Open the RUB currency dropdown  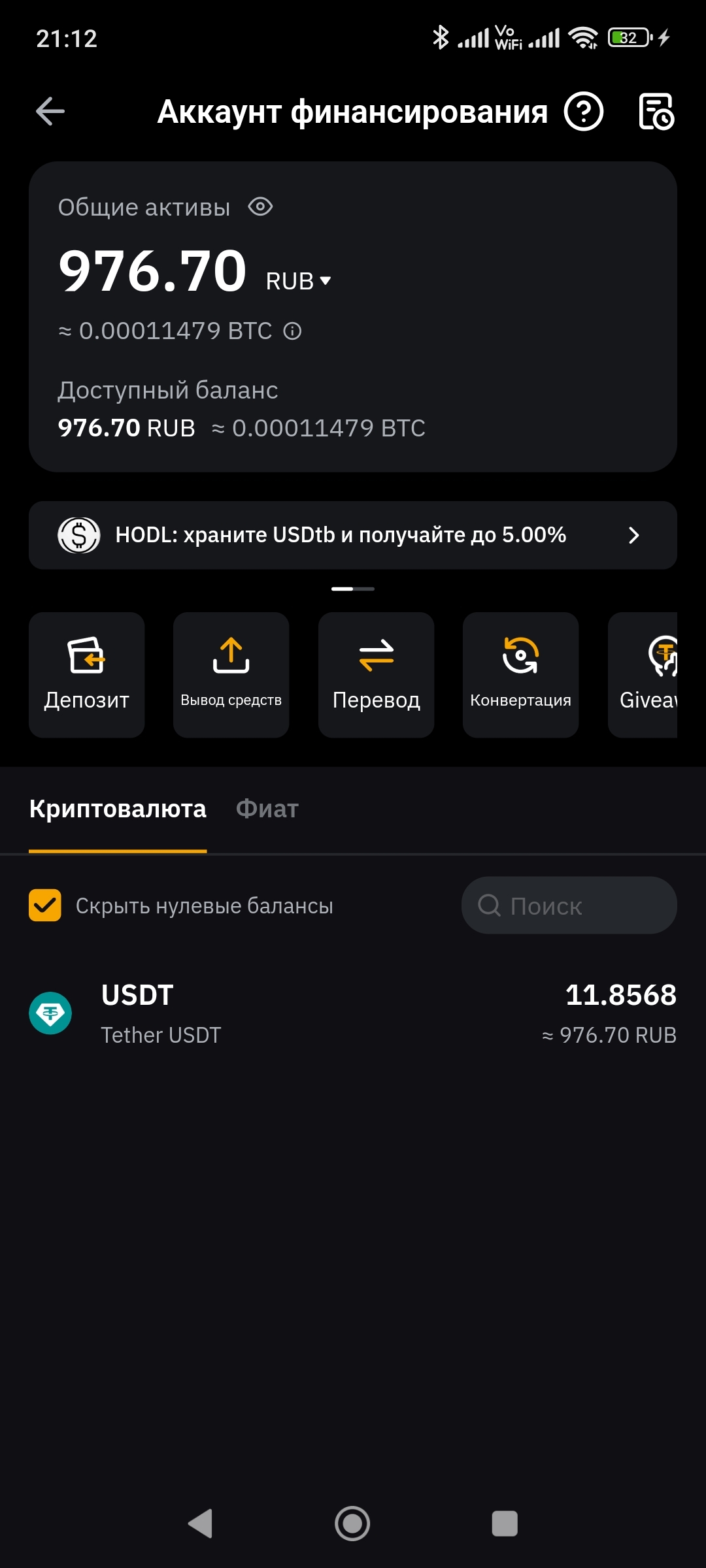[x=299, y=281]
